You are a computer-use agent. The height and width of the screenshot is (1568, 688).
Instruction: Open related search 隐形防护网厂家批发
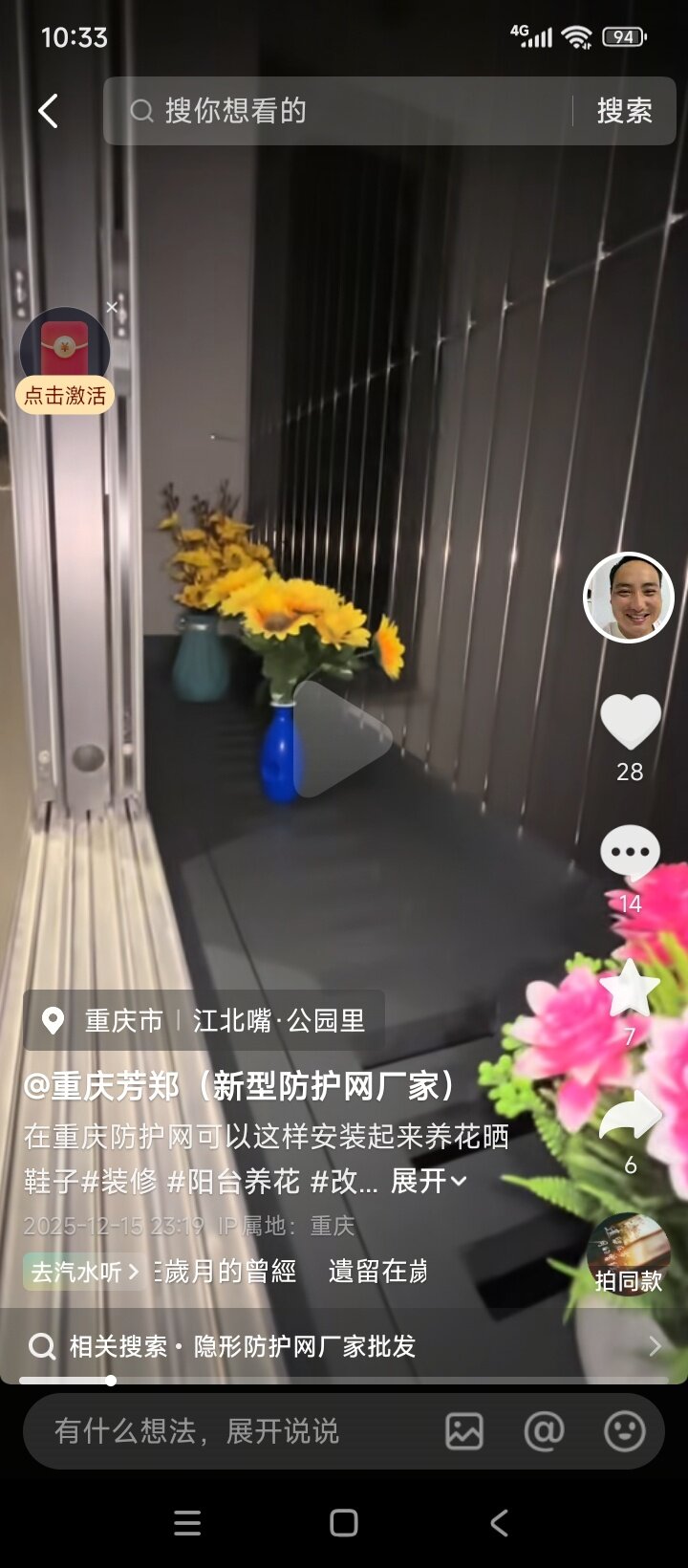[344, 1346]
